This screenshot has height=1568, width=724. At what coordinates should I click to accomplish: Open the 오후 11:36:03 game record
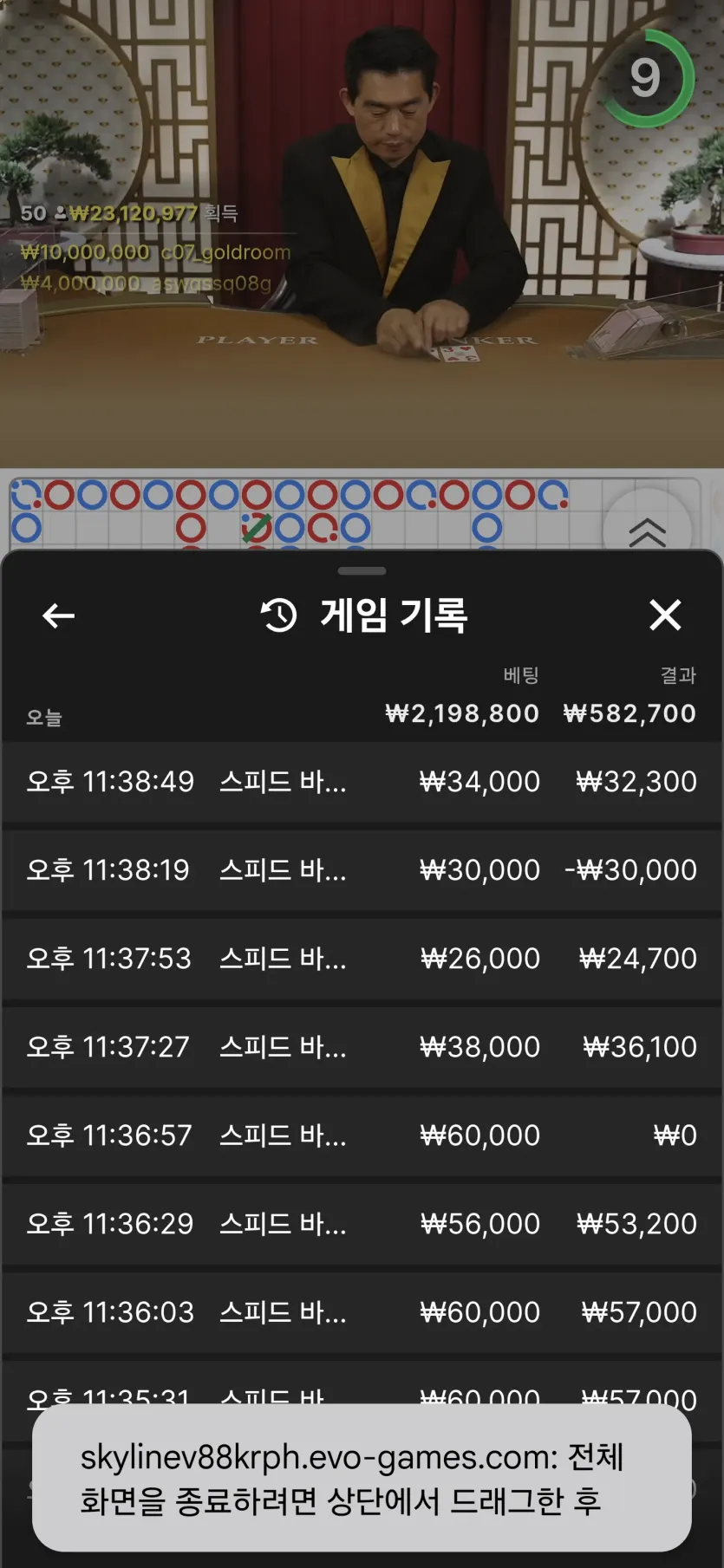coord(362,1312)
